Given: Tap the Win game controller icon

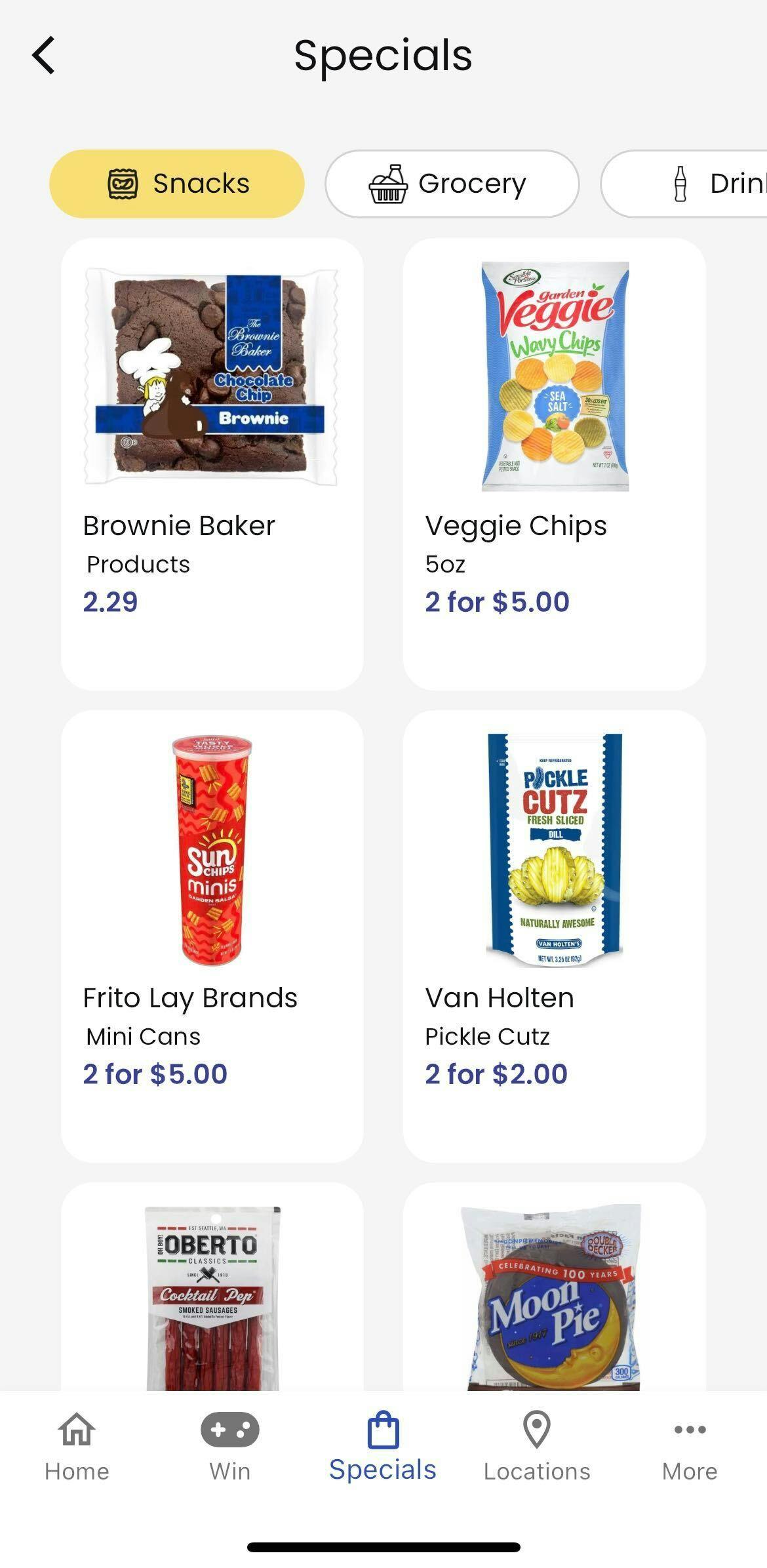Looking at the screenshot, I should click(230, 1430).
